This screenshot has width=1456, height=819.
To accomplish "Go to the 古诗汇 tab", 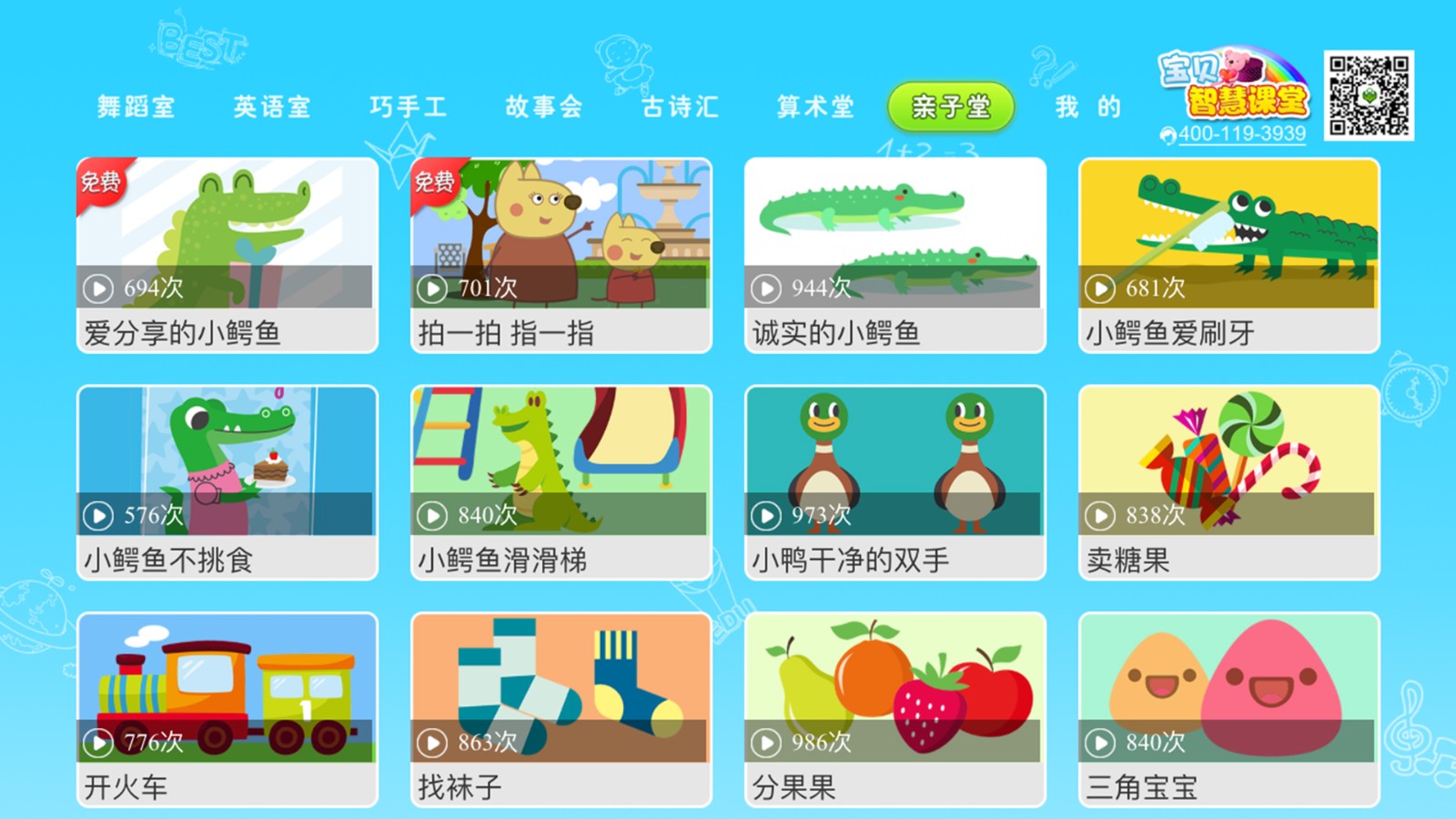I will click(x=680, y=106).
